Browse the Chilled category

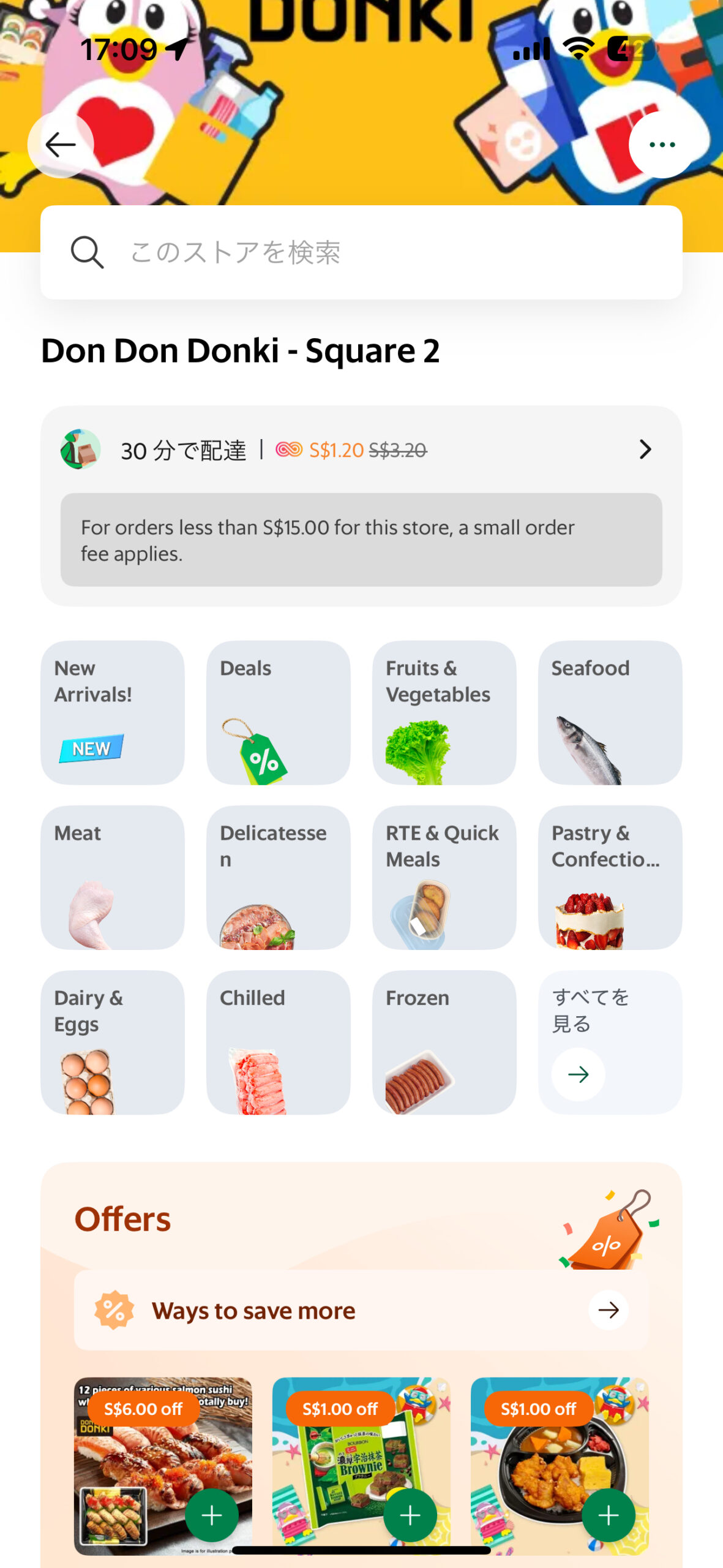pos(279,1042)
